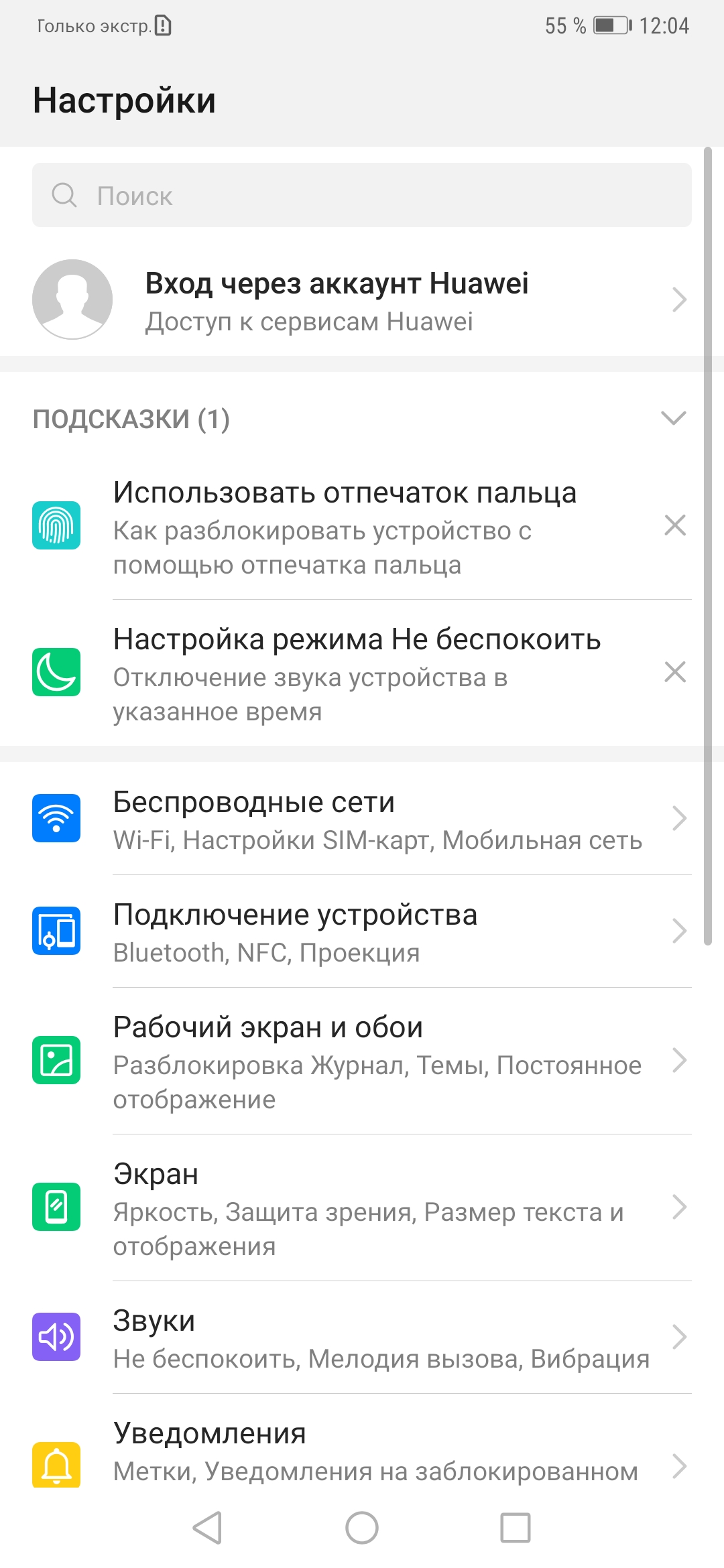Screen dimensions: 724x1568
Task: Go back with the system back button
Action: coord(207,1528)
